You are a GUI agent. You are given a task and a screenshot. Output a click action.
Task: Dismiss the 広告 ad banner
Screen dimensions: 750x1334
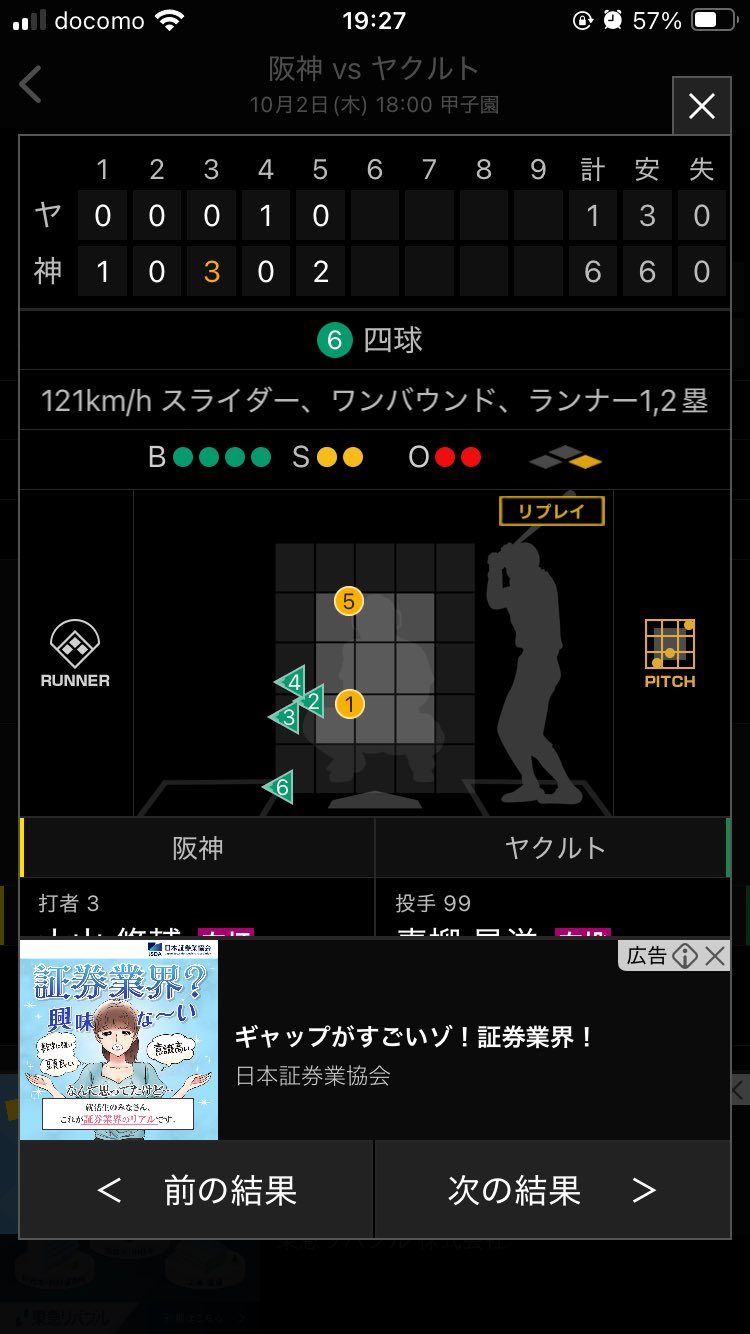tap(715, 956)
